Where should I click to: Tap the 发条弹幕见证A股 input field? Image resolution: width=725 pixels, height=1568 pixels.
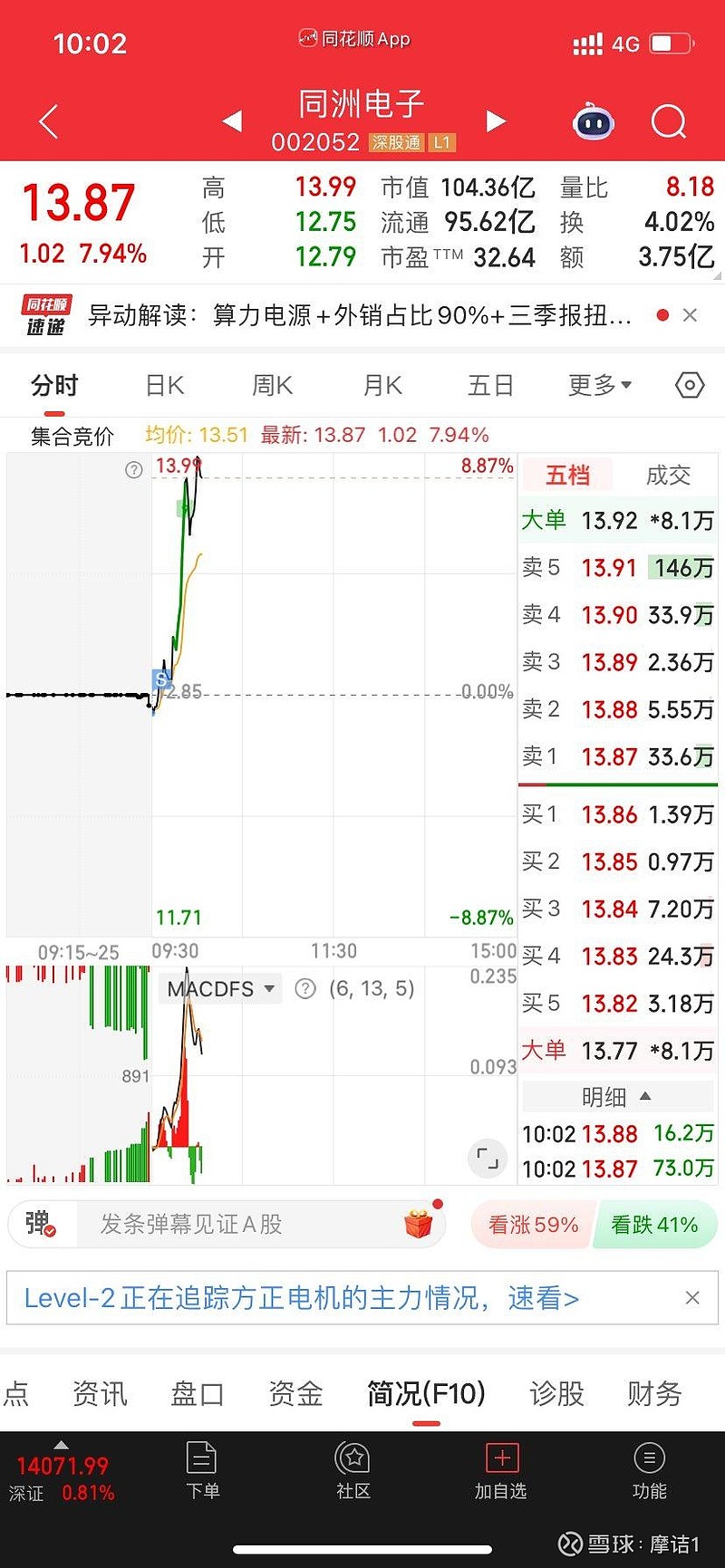(x=245, y=1225)
